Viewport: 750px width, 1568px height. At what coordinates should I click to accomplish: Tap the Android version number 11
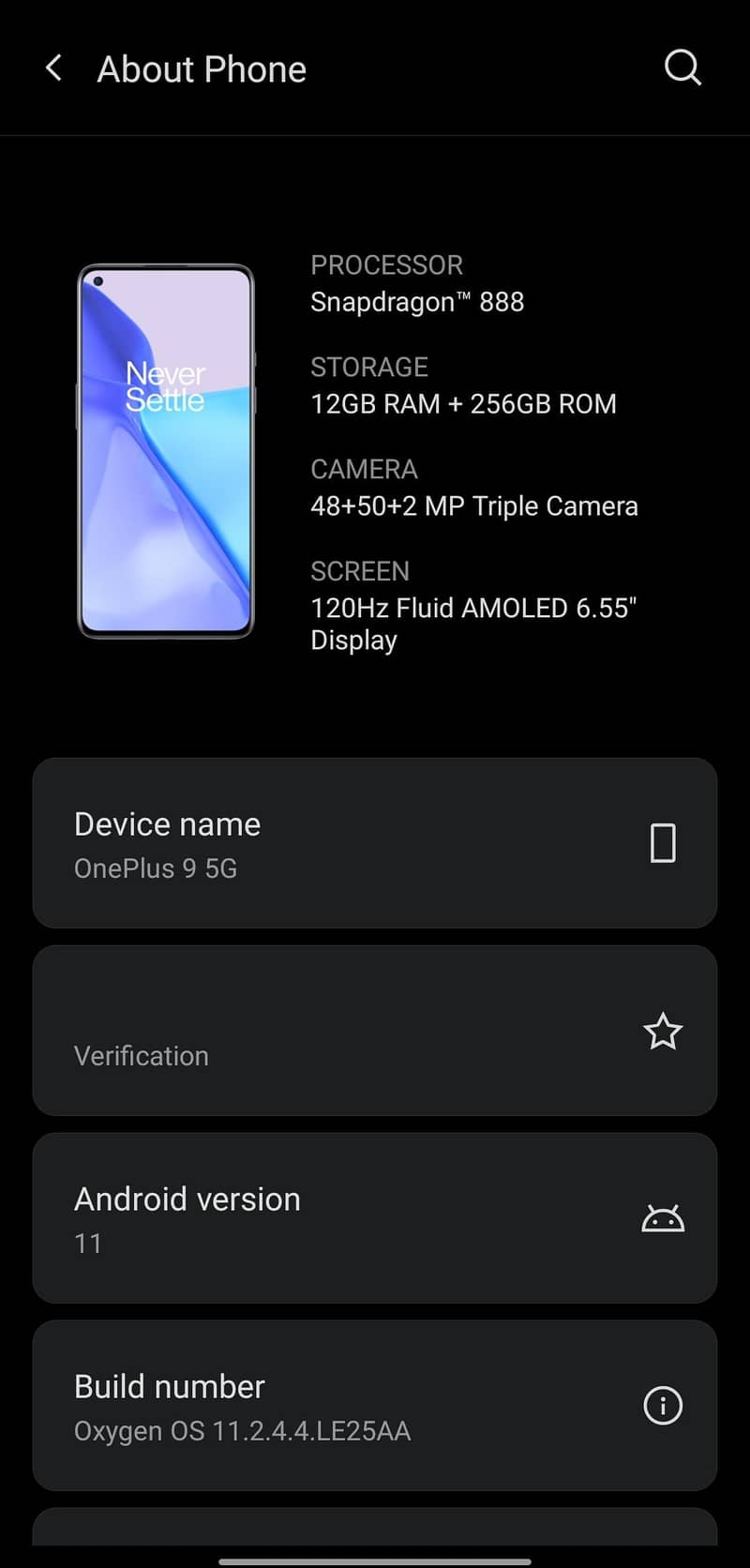tap(87, 1244)
